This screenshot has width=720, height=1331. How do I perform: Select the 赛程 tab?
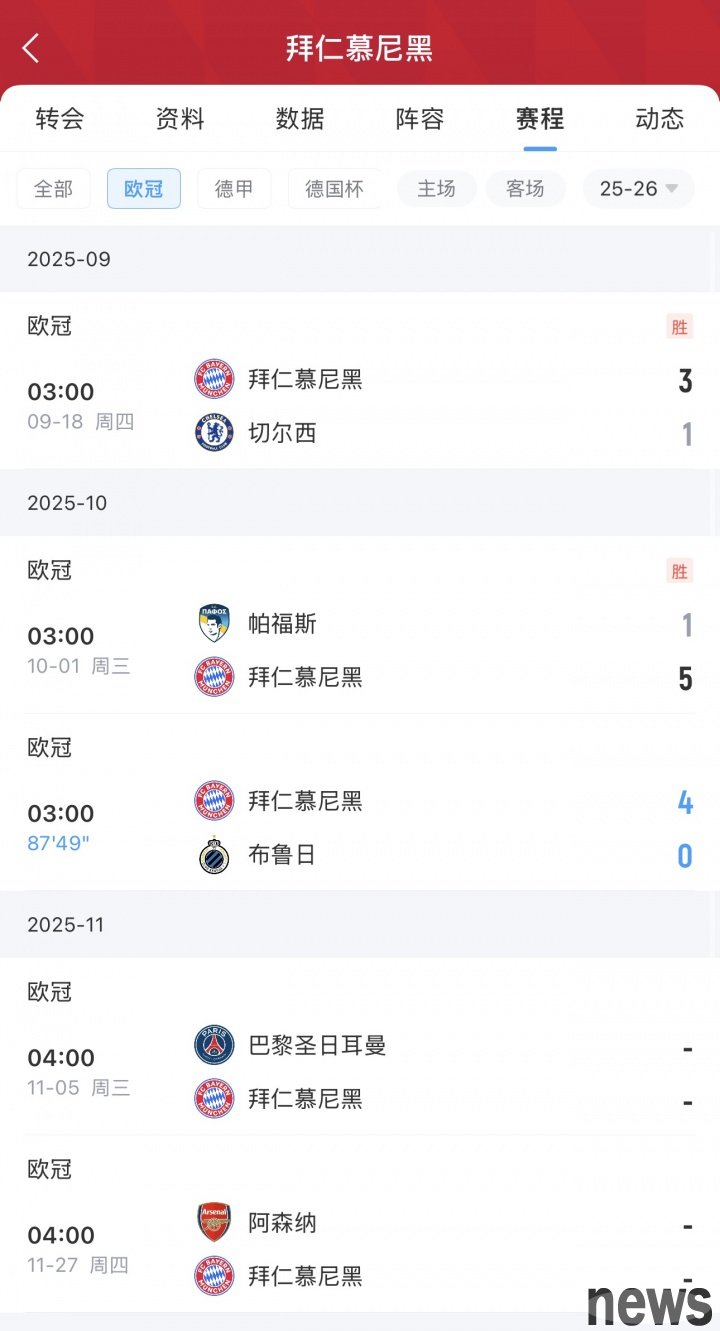(x=540, y=119)
